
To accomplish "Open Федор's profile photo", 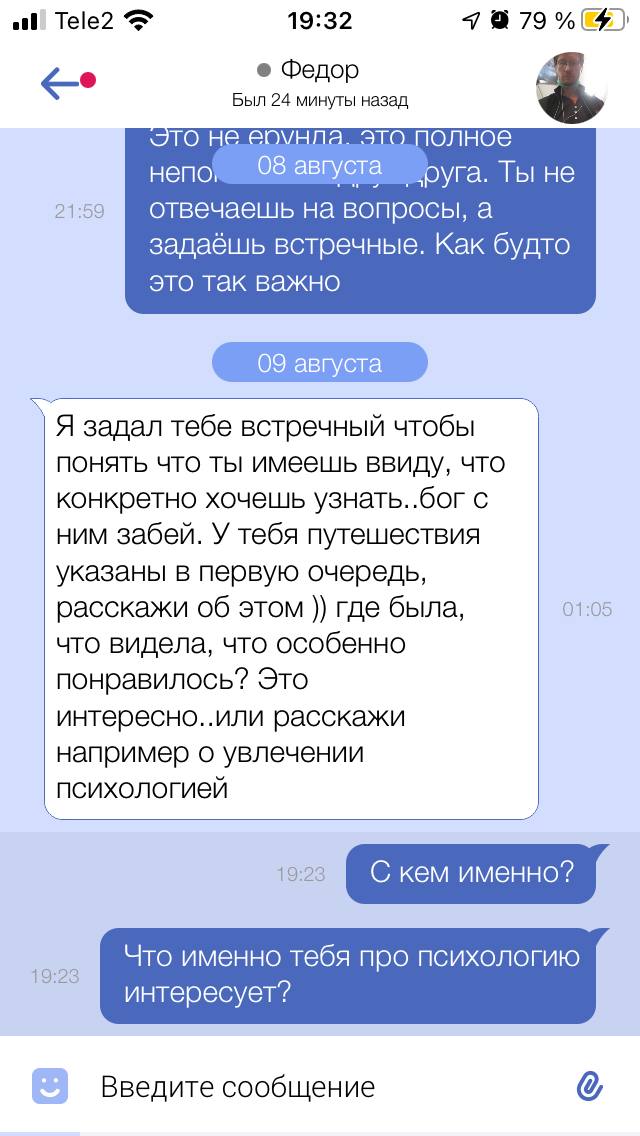I will pos(572,87).
